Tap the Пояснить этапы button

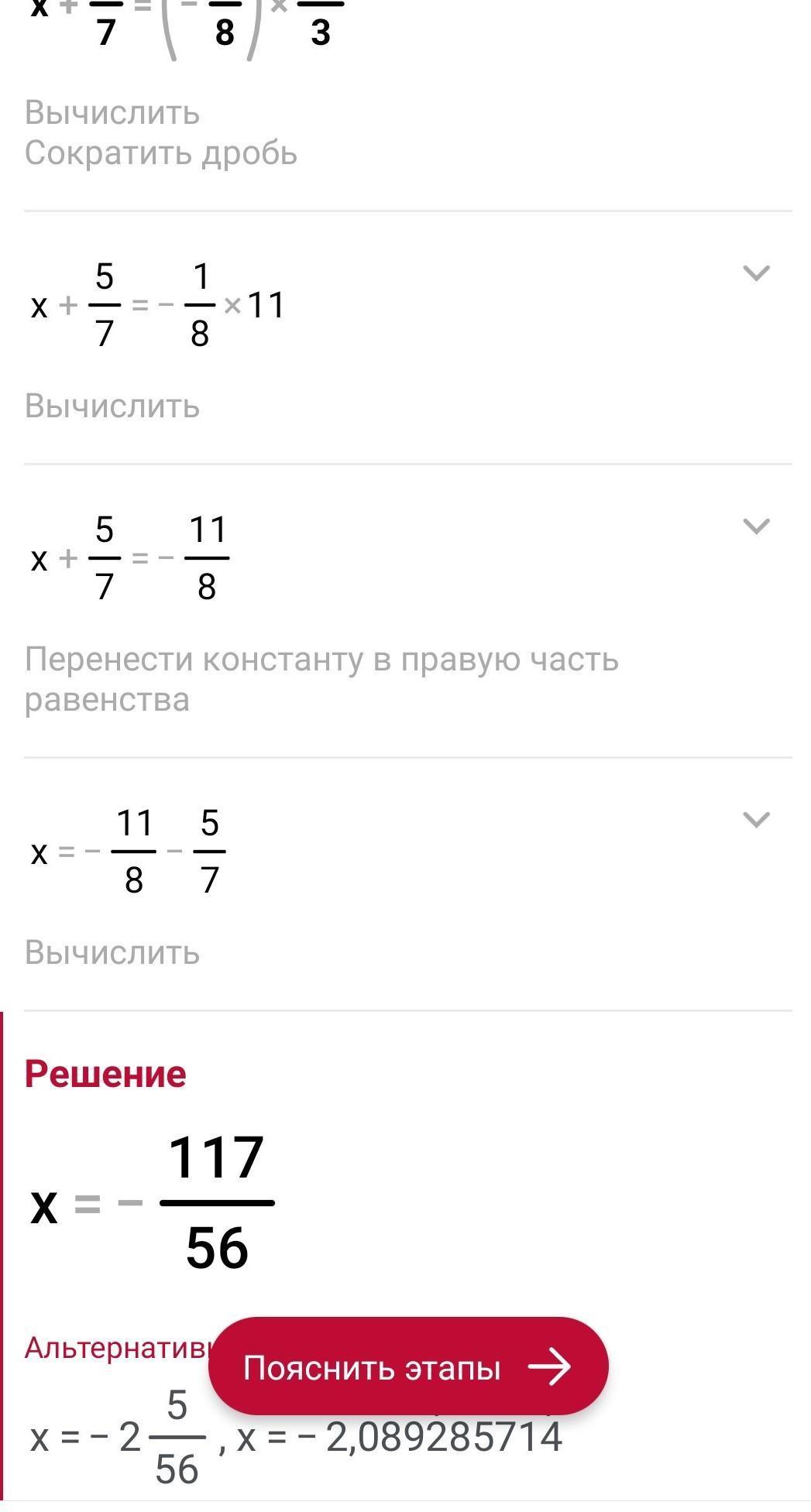[x=408, y=1367]
